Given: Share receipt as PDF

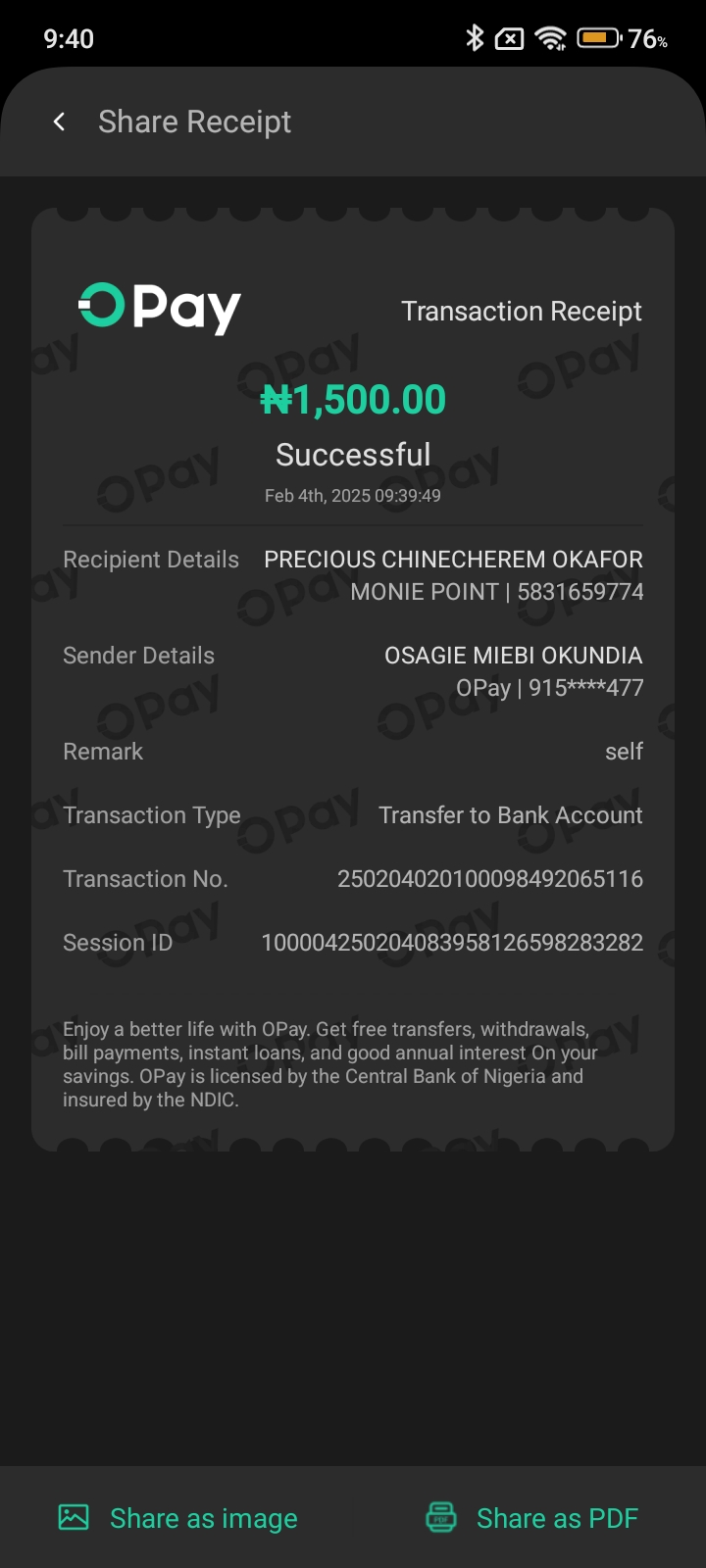Looking at the screenshot, I should [x=532, y=1518].
